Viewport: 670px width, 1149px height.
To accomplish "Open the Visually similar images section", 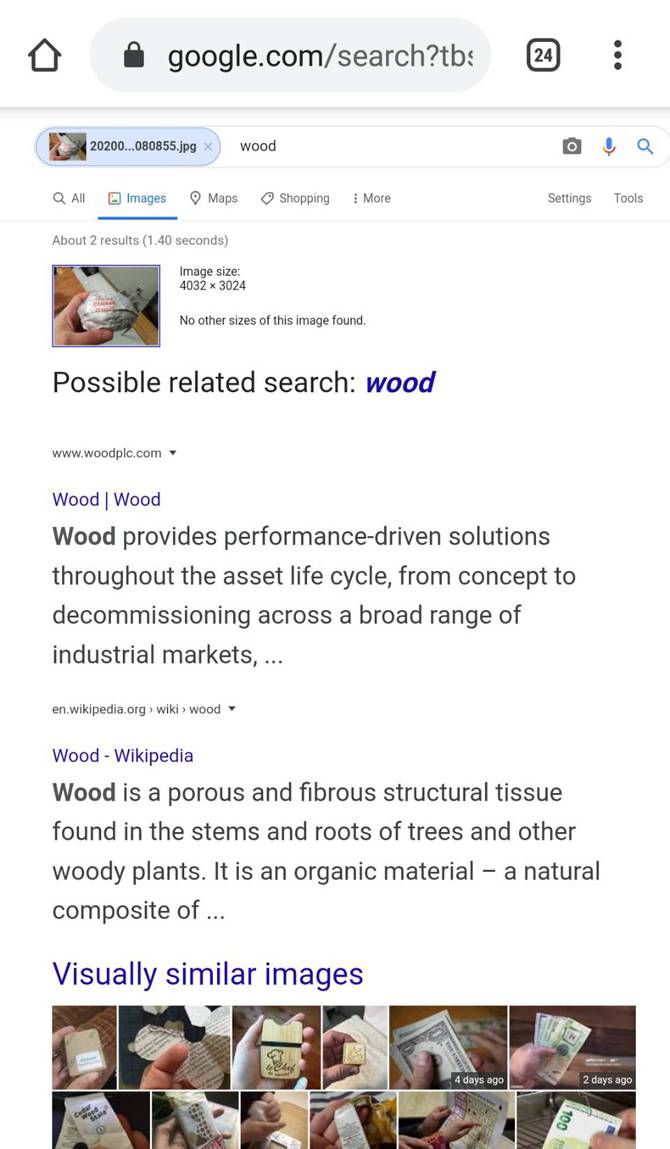I will (x=207, y=973).
